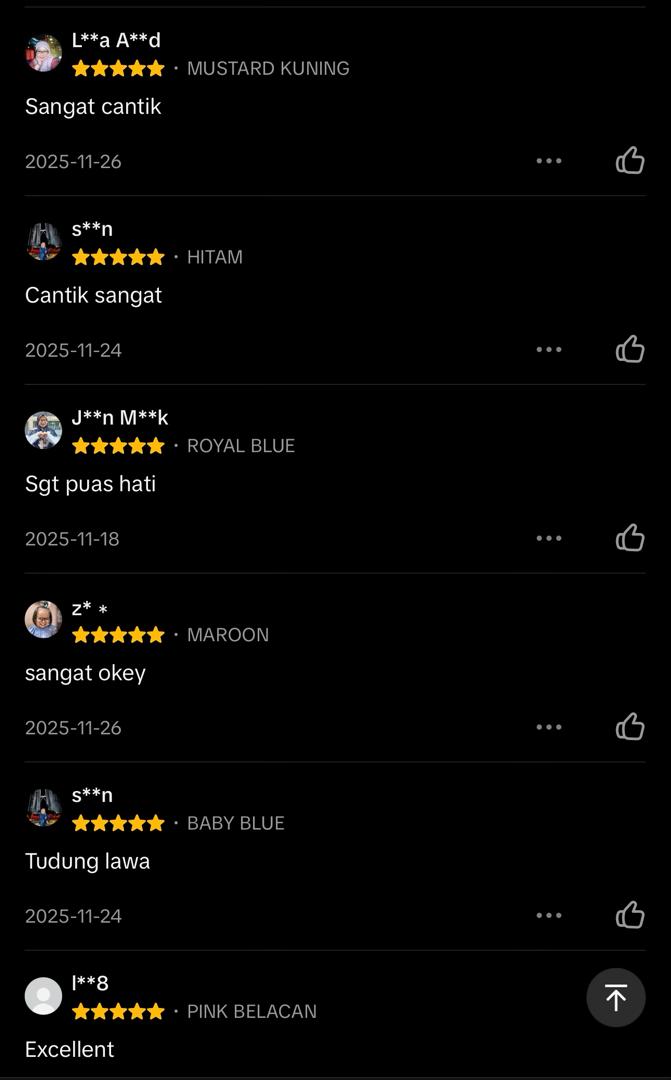Like the "Tudung lawa" review
Screen dimensions: 671x1080
coord(630,915)
